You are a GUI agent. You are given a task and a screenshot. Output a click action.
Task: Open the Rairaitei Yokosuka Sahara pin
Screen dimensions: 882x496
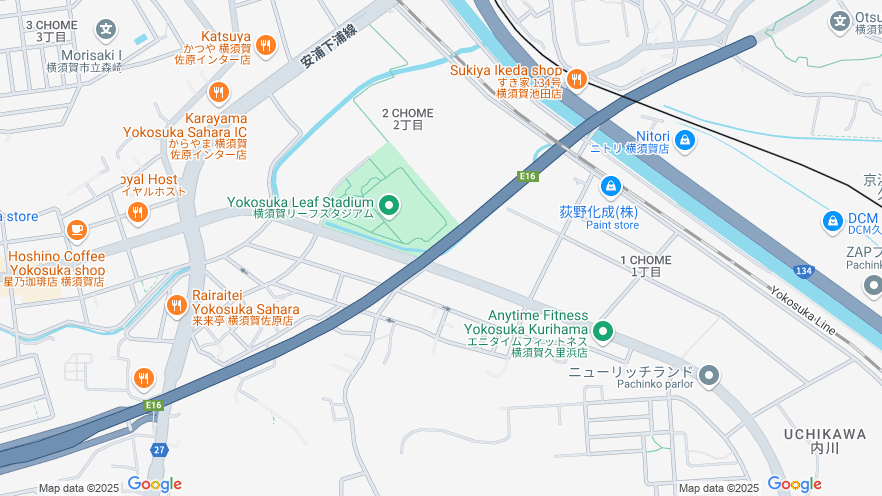tap(177, 305)
